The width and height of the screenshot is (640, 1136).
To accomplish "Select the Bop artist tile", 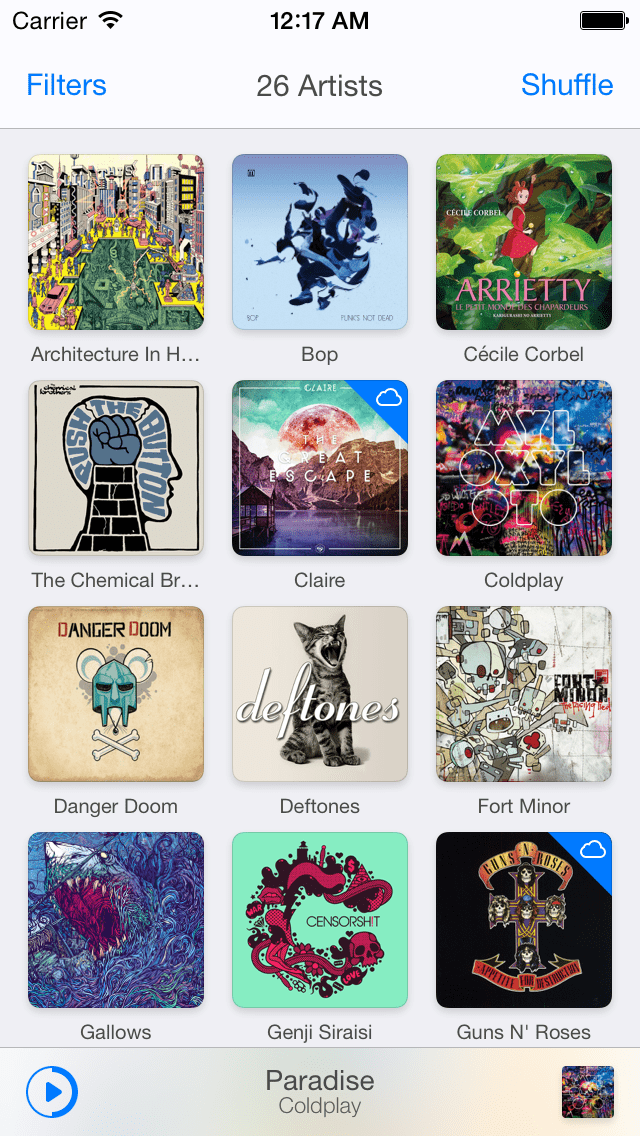I will point(320,242).
